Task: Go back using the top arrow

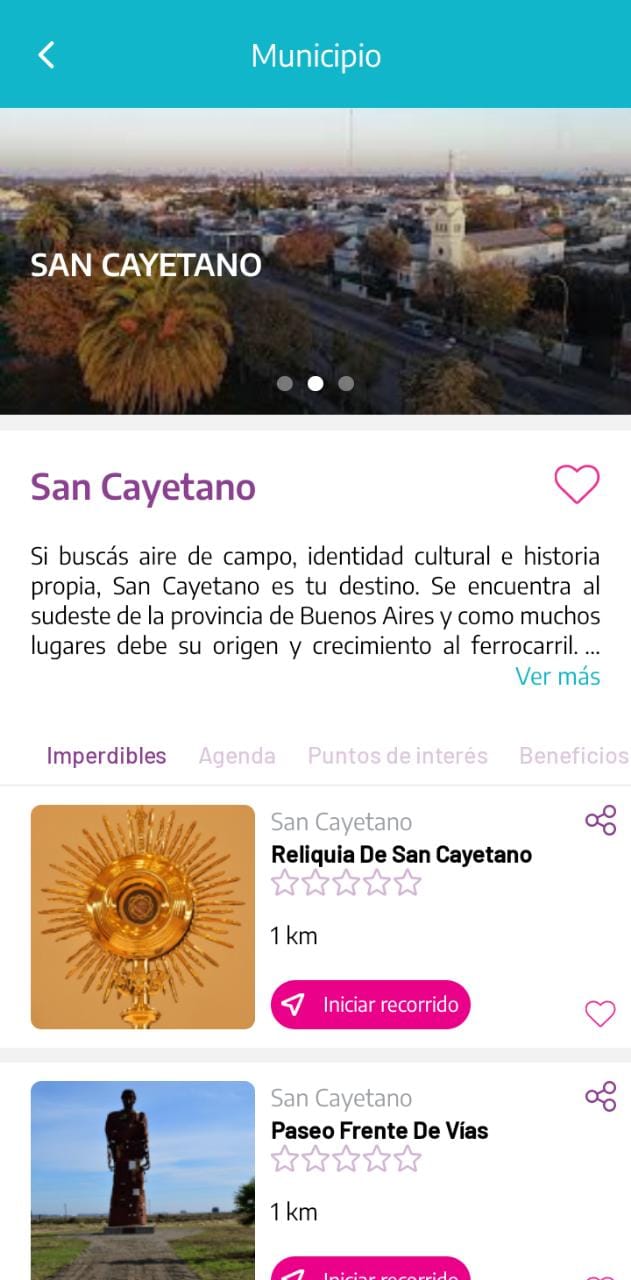Action: click(46, 55)
